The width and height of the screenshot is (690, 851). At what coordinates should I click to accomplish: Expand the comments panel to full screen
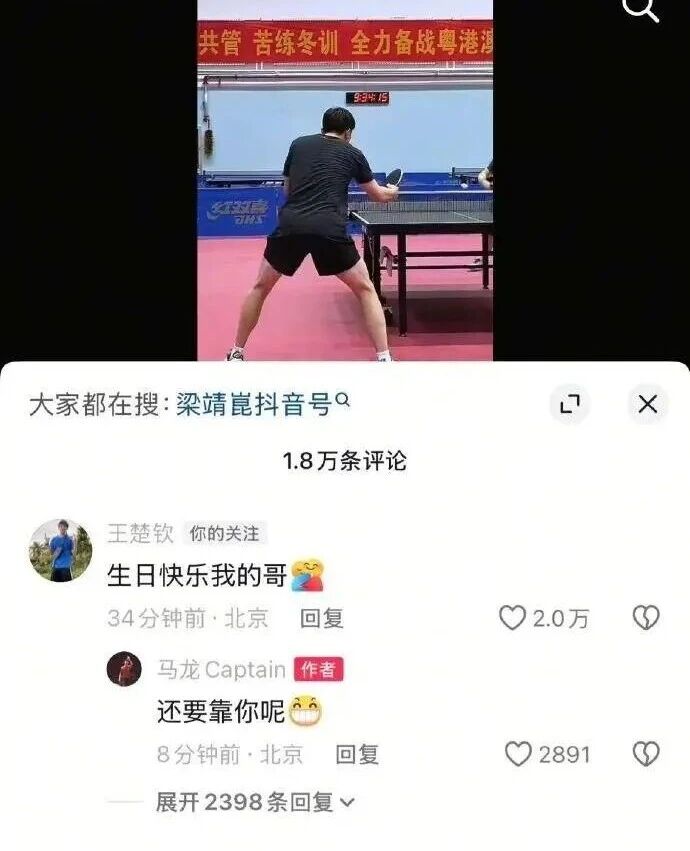pyautogui.click(x=569, y=404)
